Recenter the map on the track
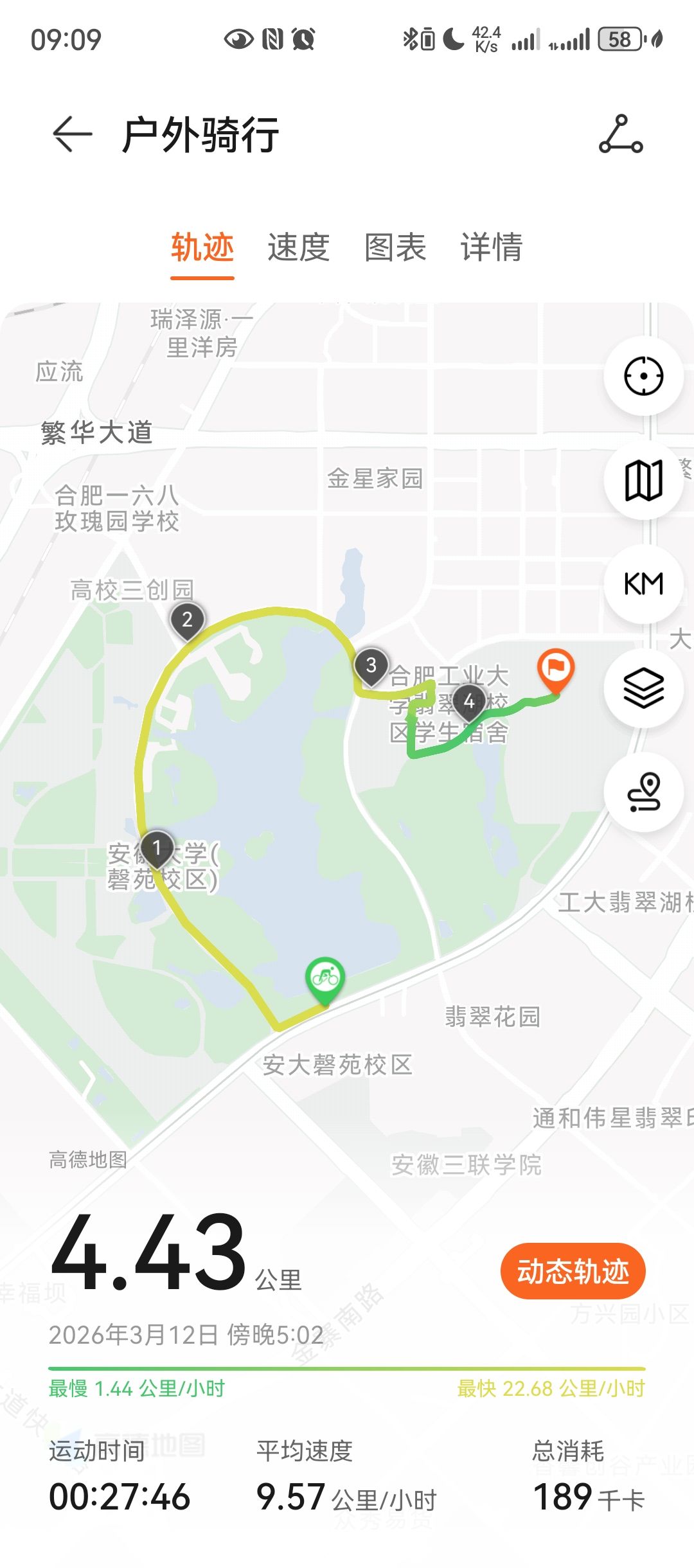This screenshot has height=1568, width=694. click(643, 376)
